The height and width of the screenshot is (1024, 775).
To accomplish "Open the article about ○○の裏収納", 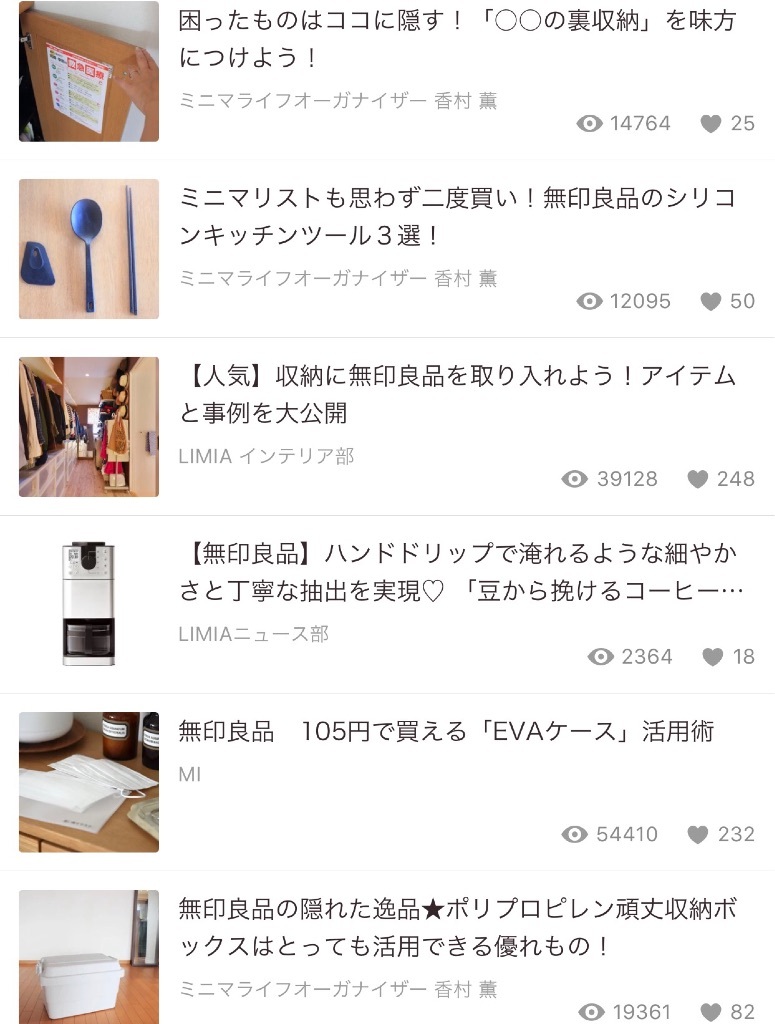I will point(456,38).
